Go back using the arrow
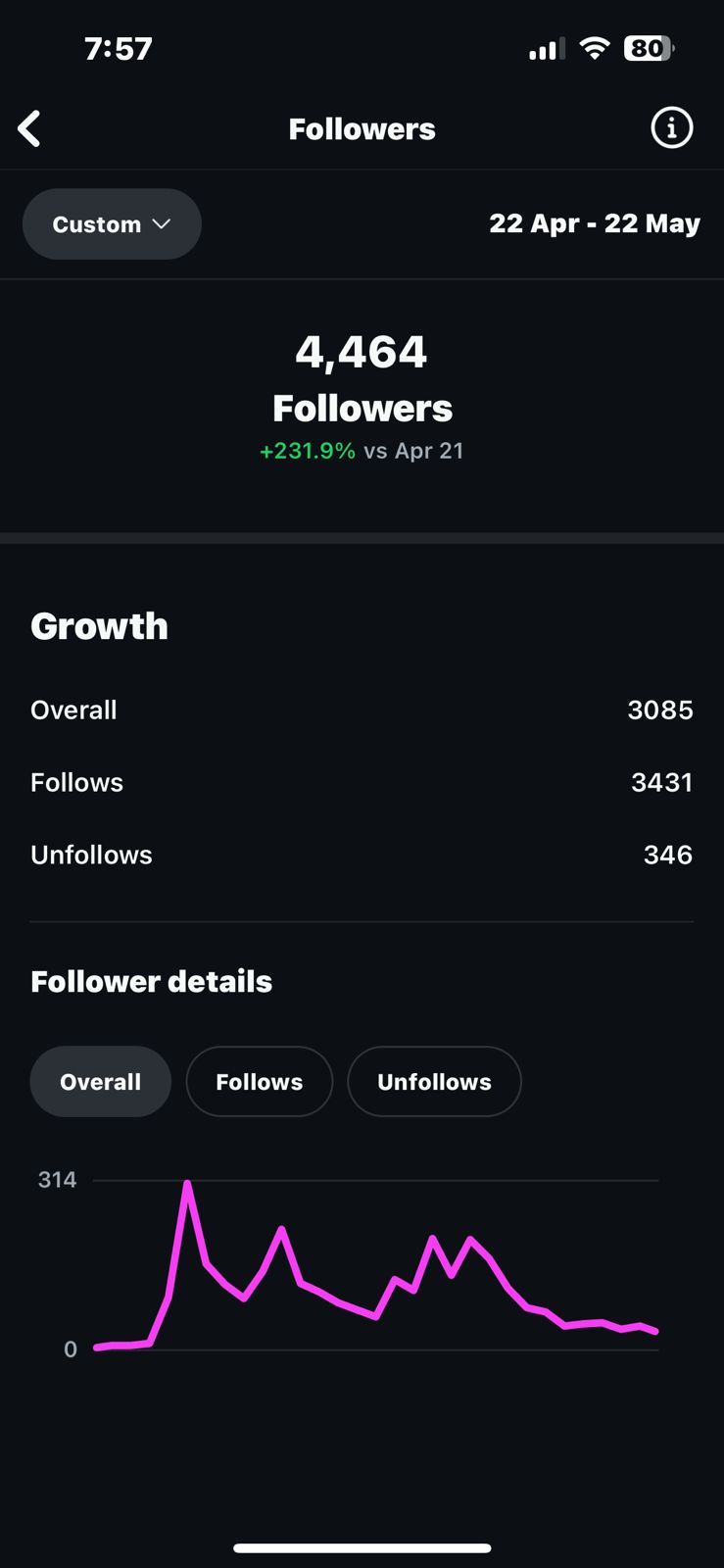The height and width of the screenshot is (1568, 724). pyautogui.click(x=29, y=128)
